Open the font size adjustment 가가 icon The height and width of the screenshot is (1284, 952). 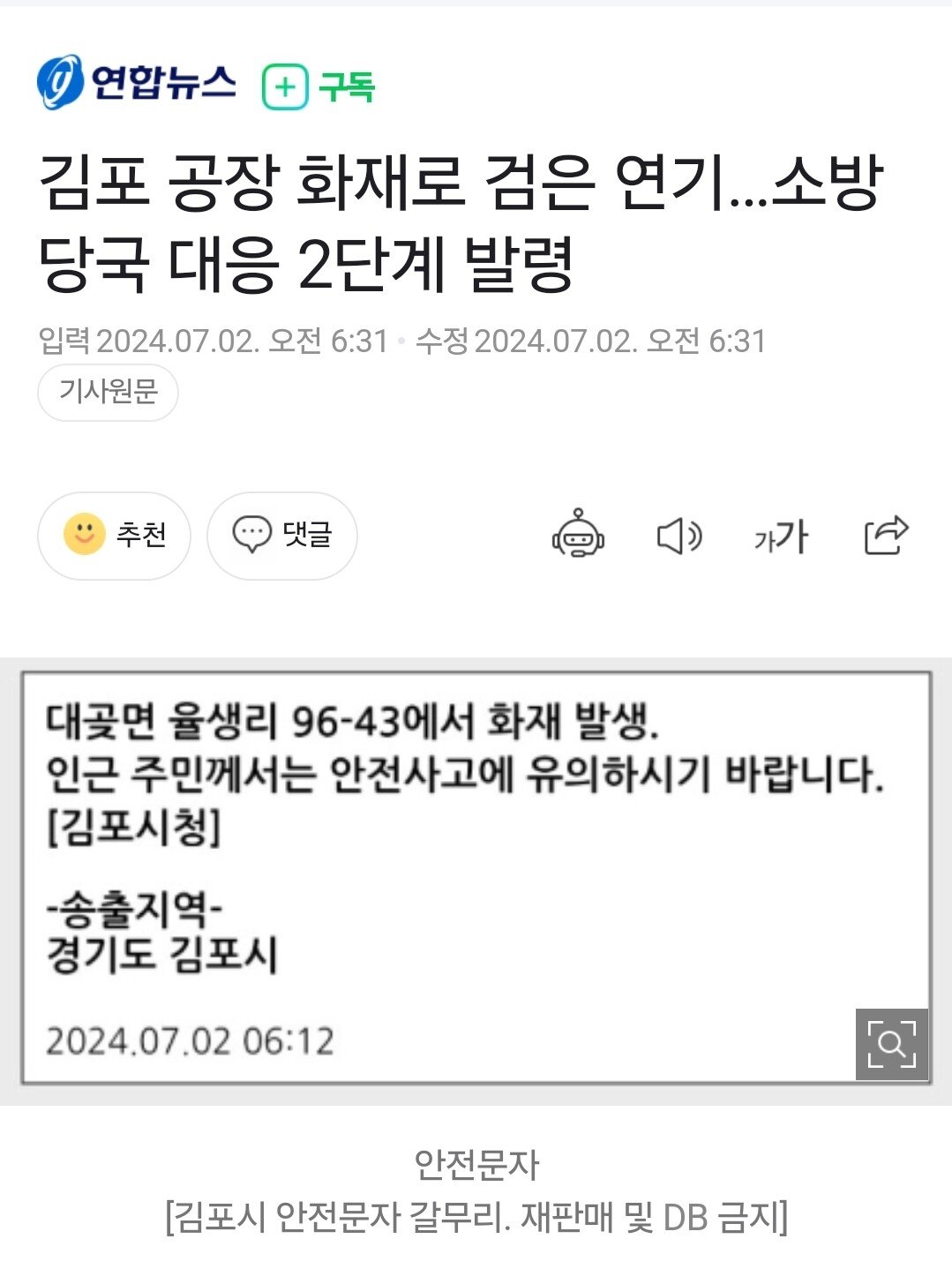pyautogui.click(x=783, y=535)
